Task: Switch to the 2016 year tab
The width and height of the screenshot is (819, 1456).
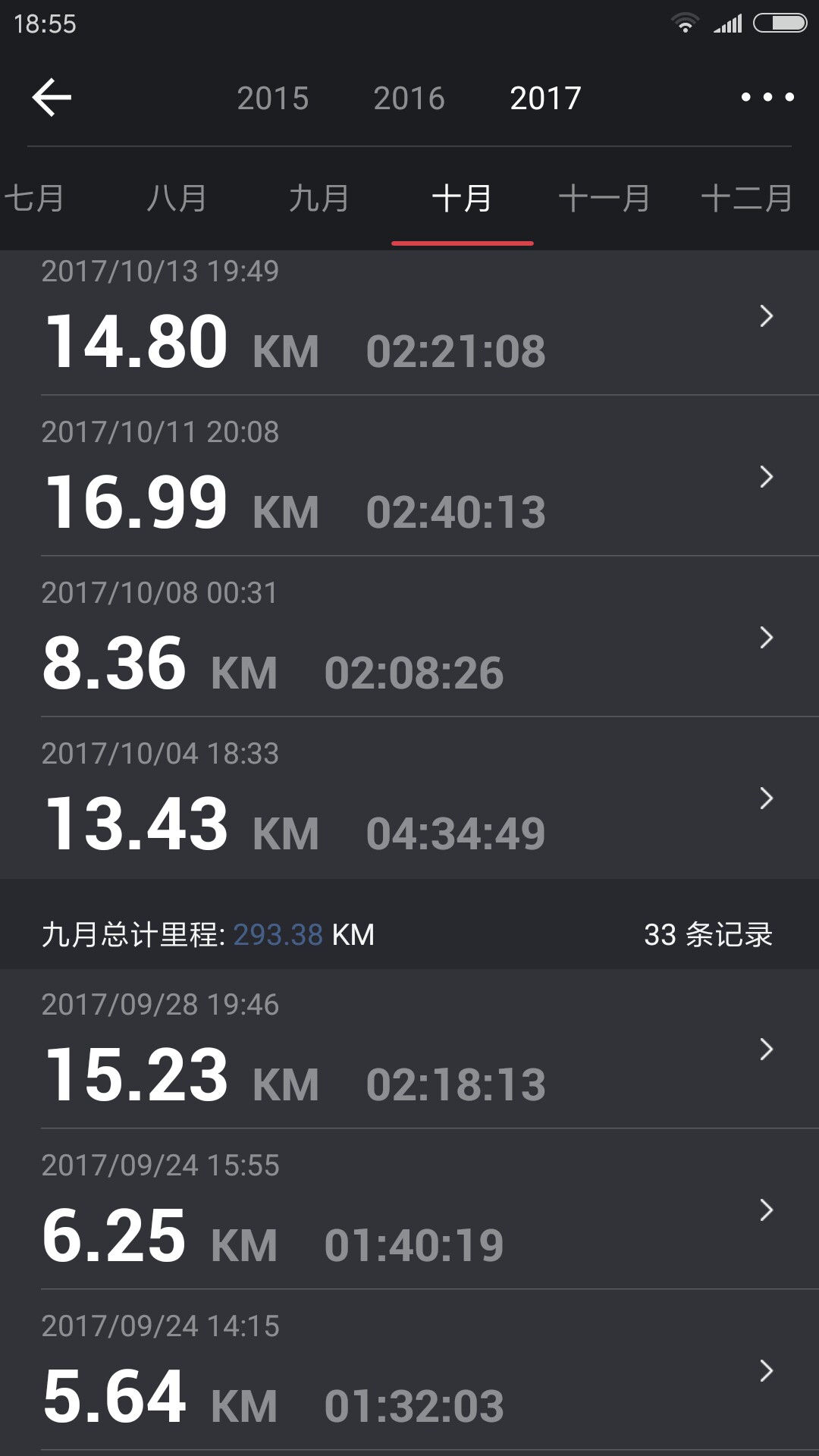Action: coord(409,98)
